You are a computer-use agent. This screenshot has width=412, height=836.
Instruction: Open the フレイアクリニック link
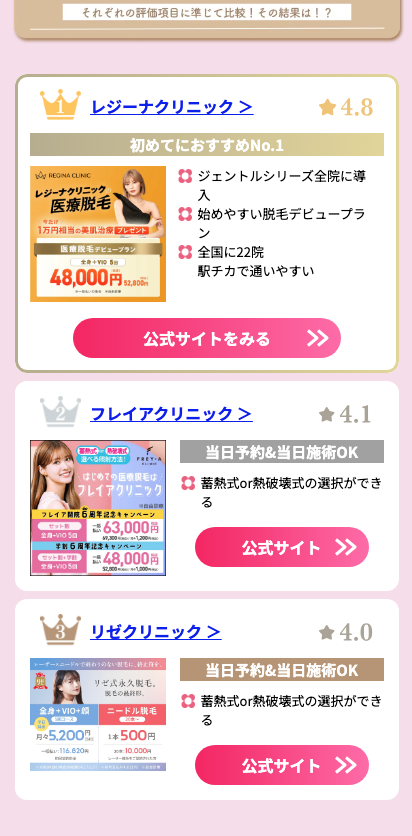point(172,414)
